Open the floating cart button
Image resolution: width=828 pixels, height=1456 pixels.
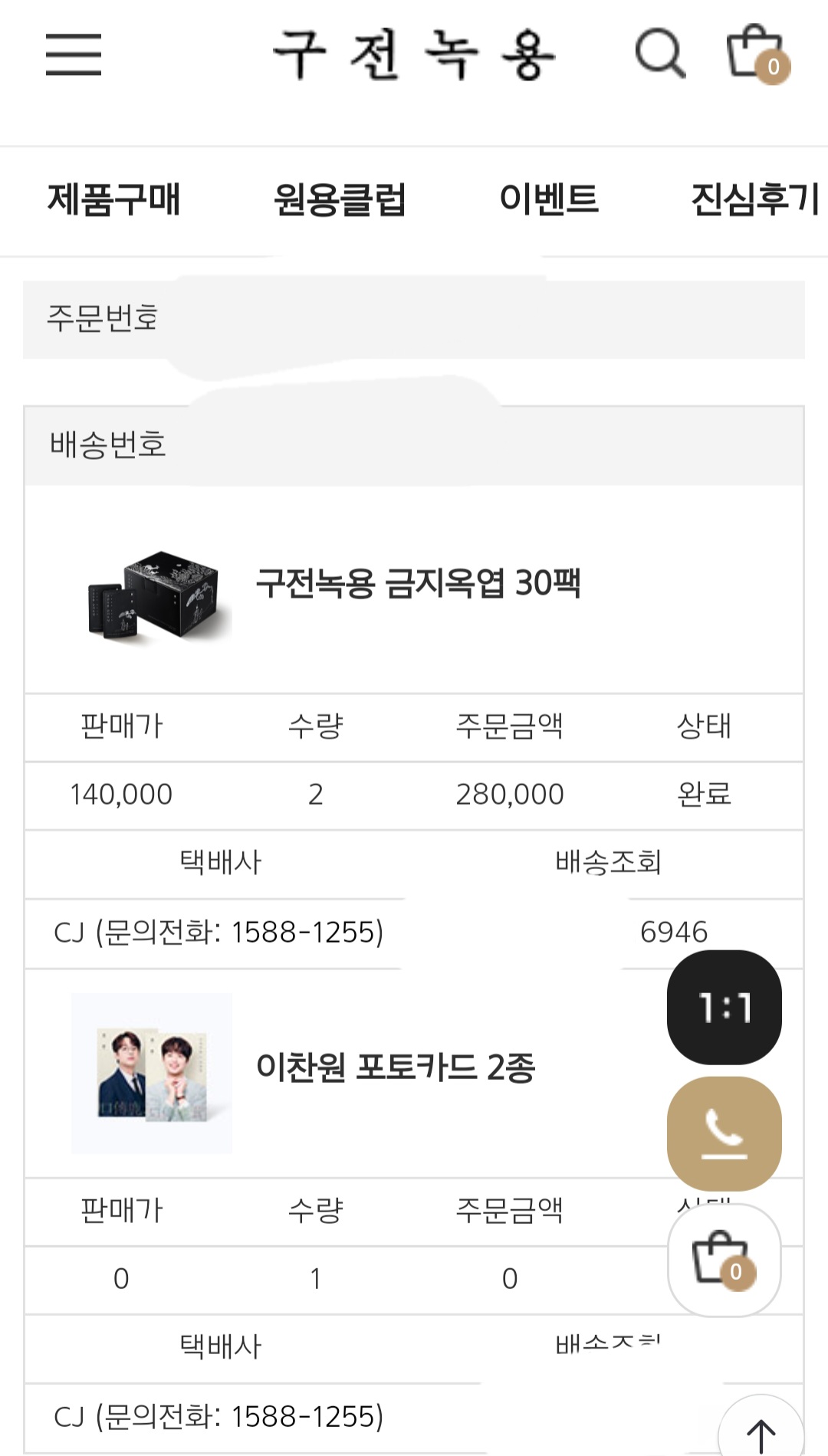pos(724,1261)
